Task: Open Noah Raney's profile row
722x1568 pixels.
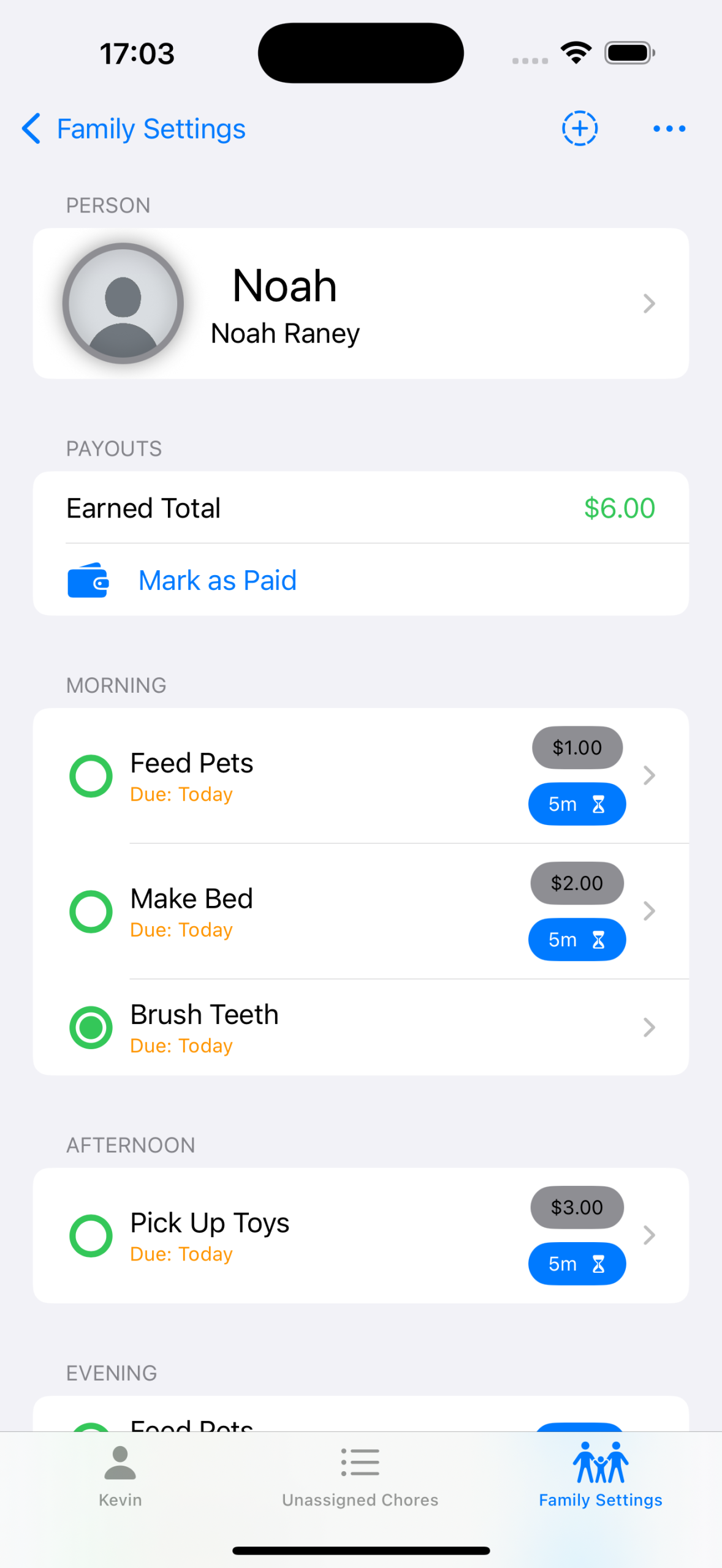Action: pyautogui.click(x=361, y=303)
